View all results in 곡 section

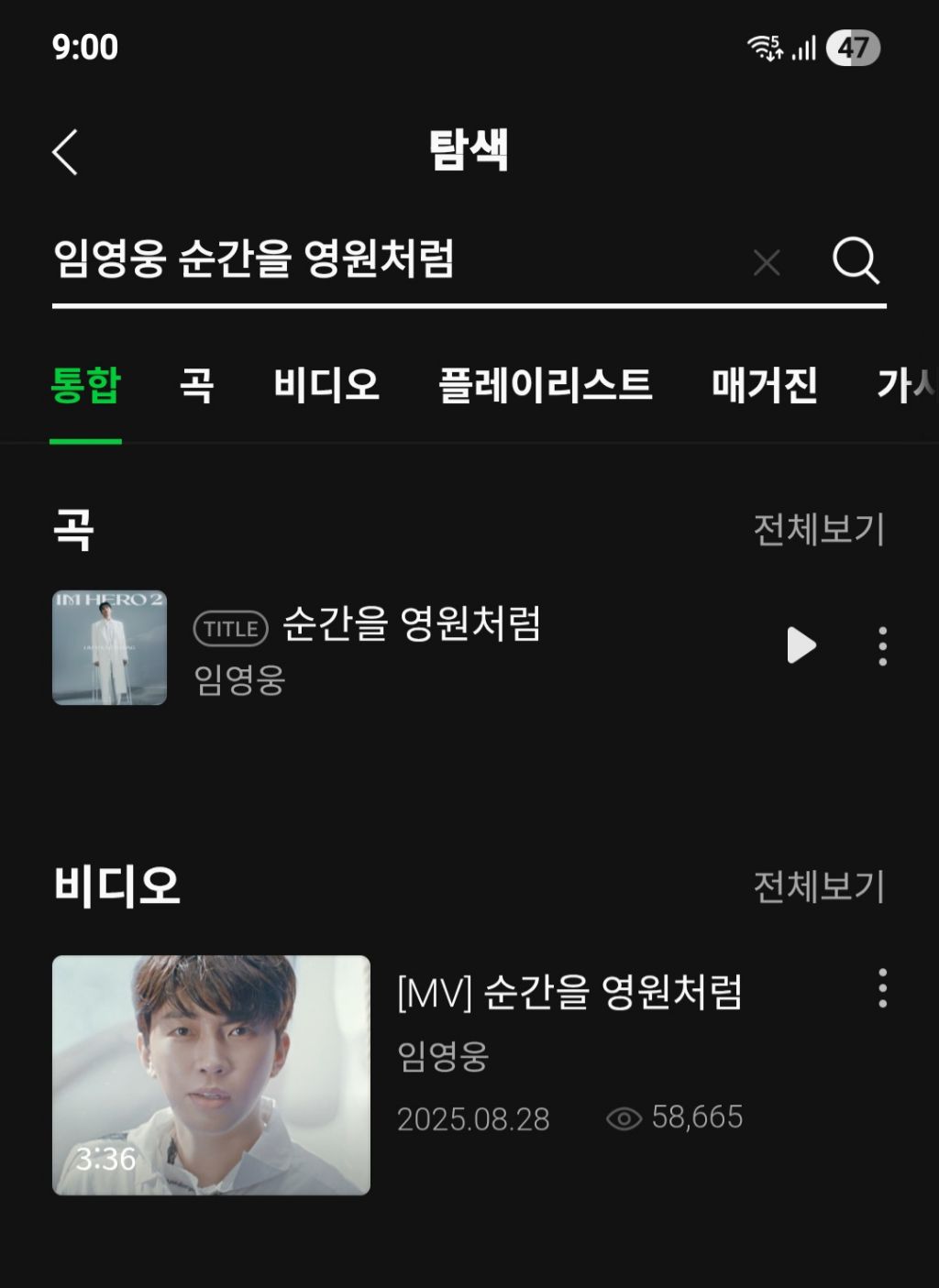[818, 530]
